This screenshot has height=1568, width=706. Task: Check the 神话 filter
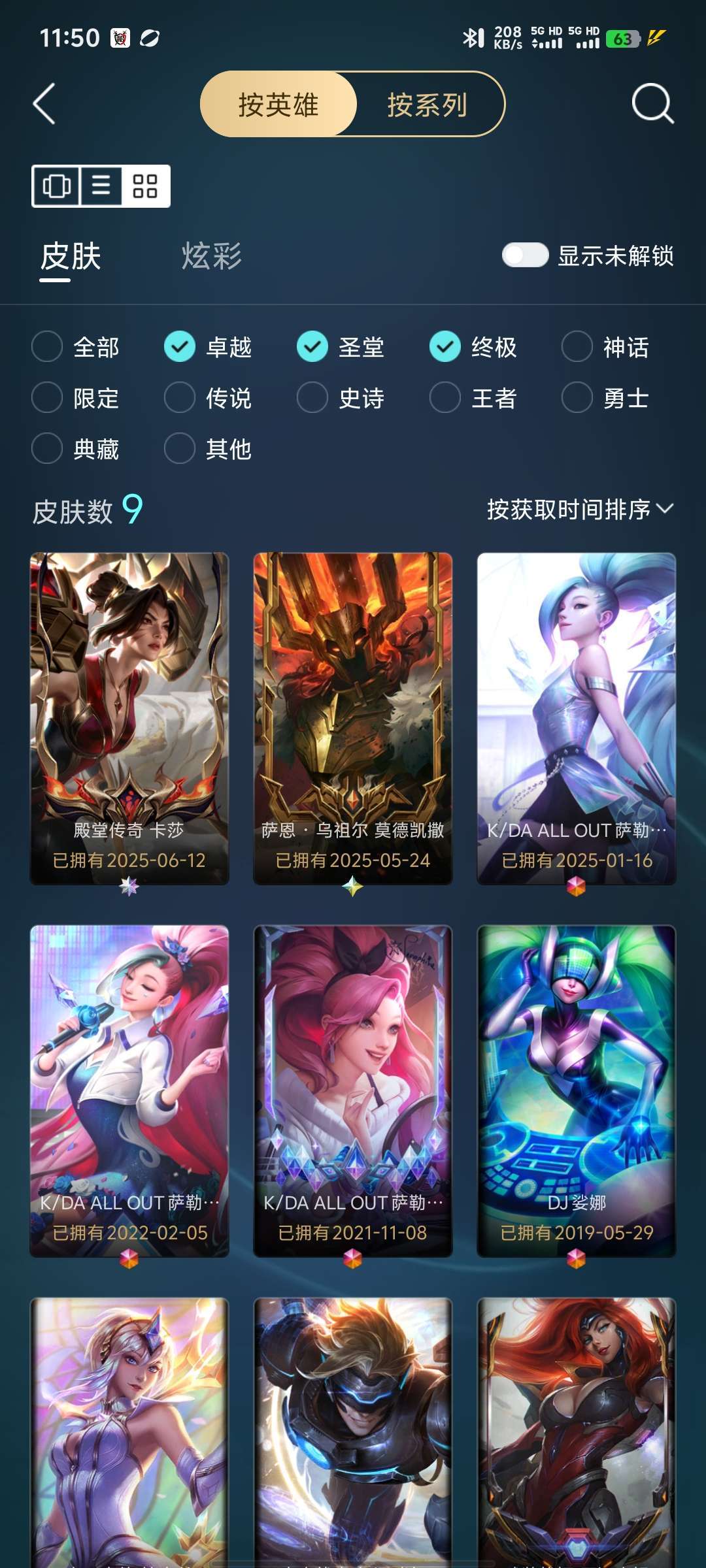pyautogui.click(x=577, y=348)
